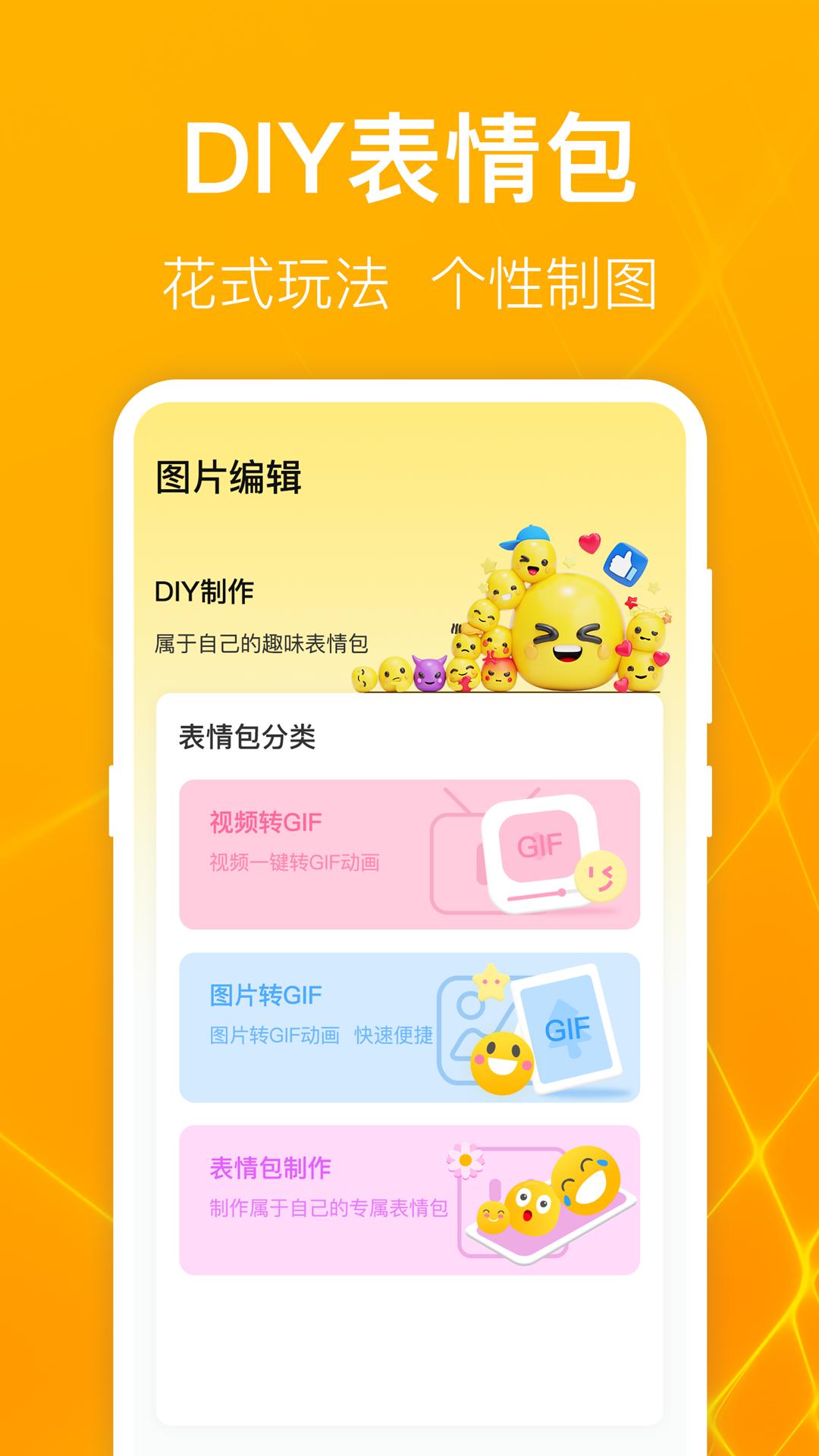Click the DIY制作 heading text
819x1456 pixels.
[x=203, y=593]
